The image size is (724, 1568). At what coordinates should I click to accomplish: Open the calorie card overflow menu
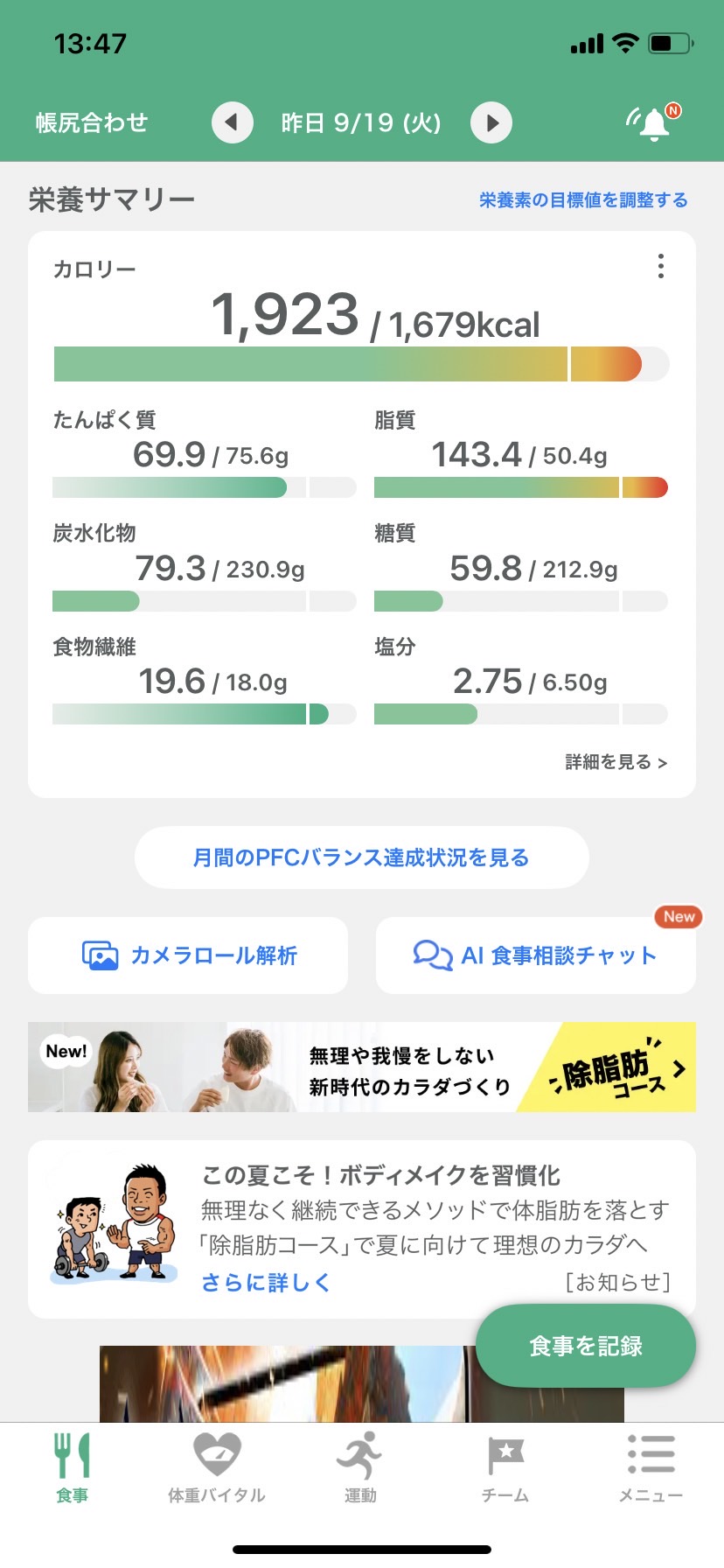[661, 266]
